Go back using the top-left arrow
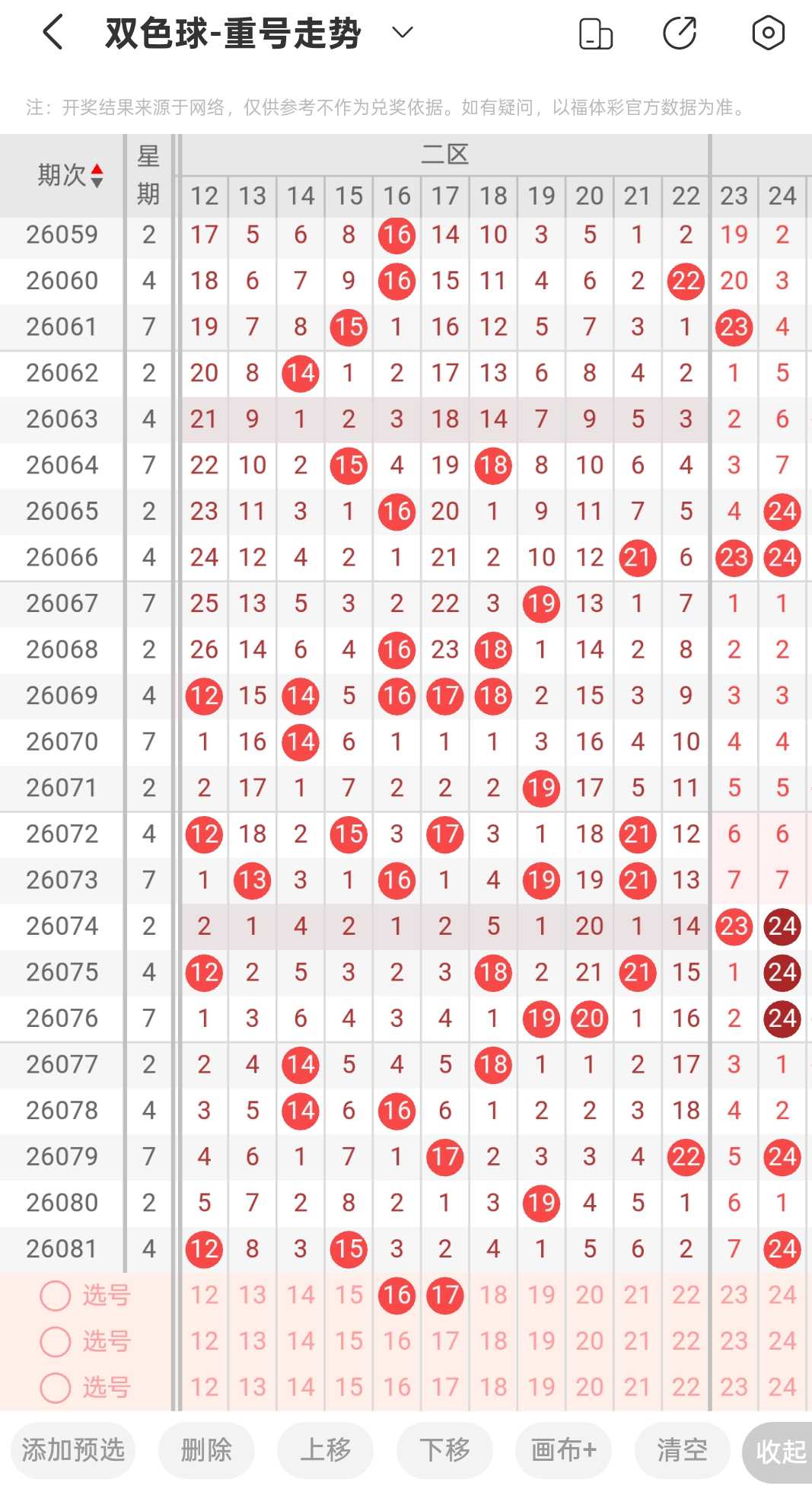This screenshot has height=1489, width=812. [x=53, y=33]
